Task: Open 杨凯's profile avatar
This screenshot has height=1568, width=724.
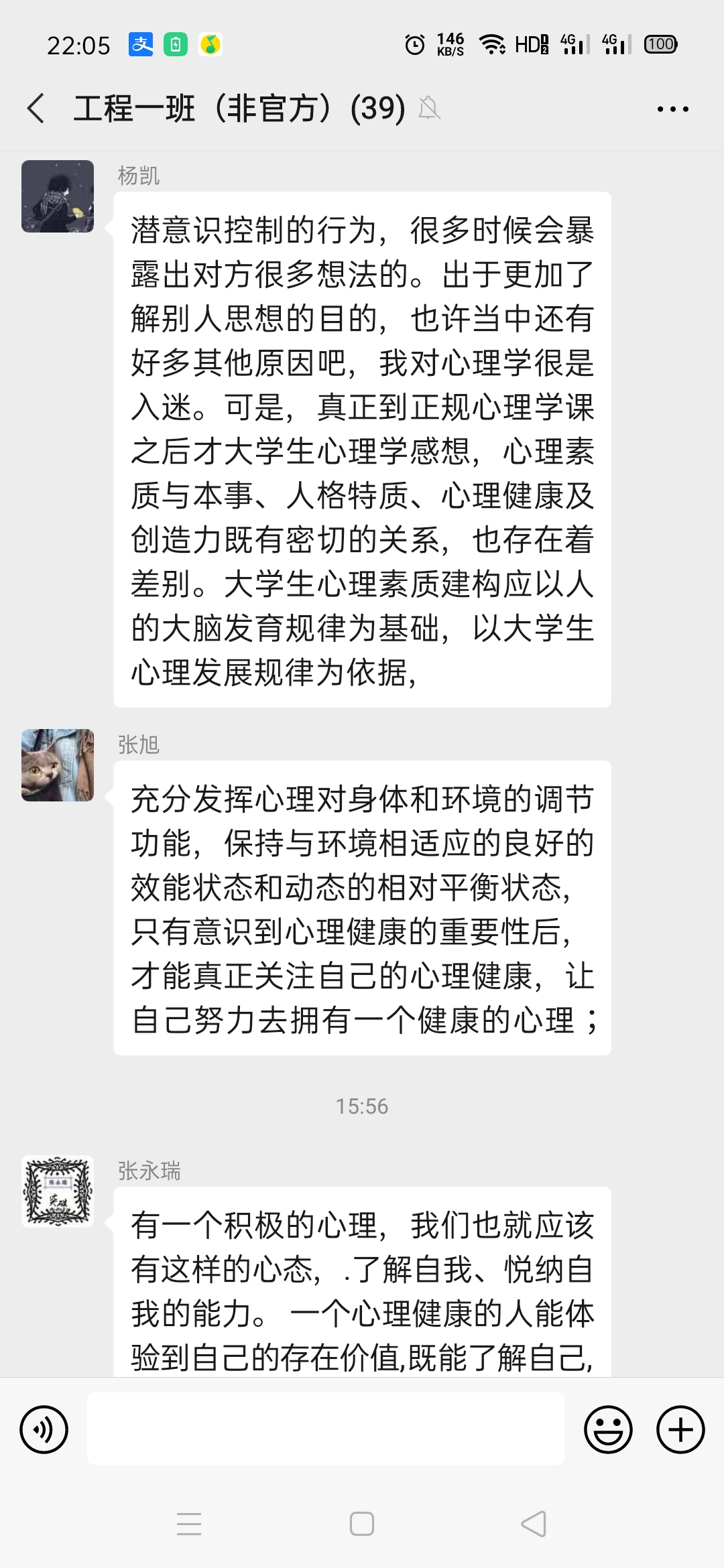Action: pyautogui.click(x=58, y=196)
